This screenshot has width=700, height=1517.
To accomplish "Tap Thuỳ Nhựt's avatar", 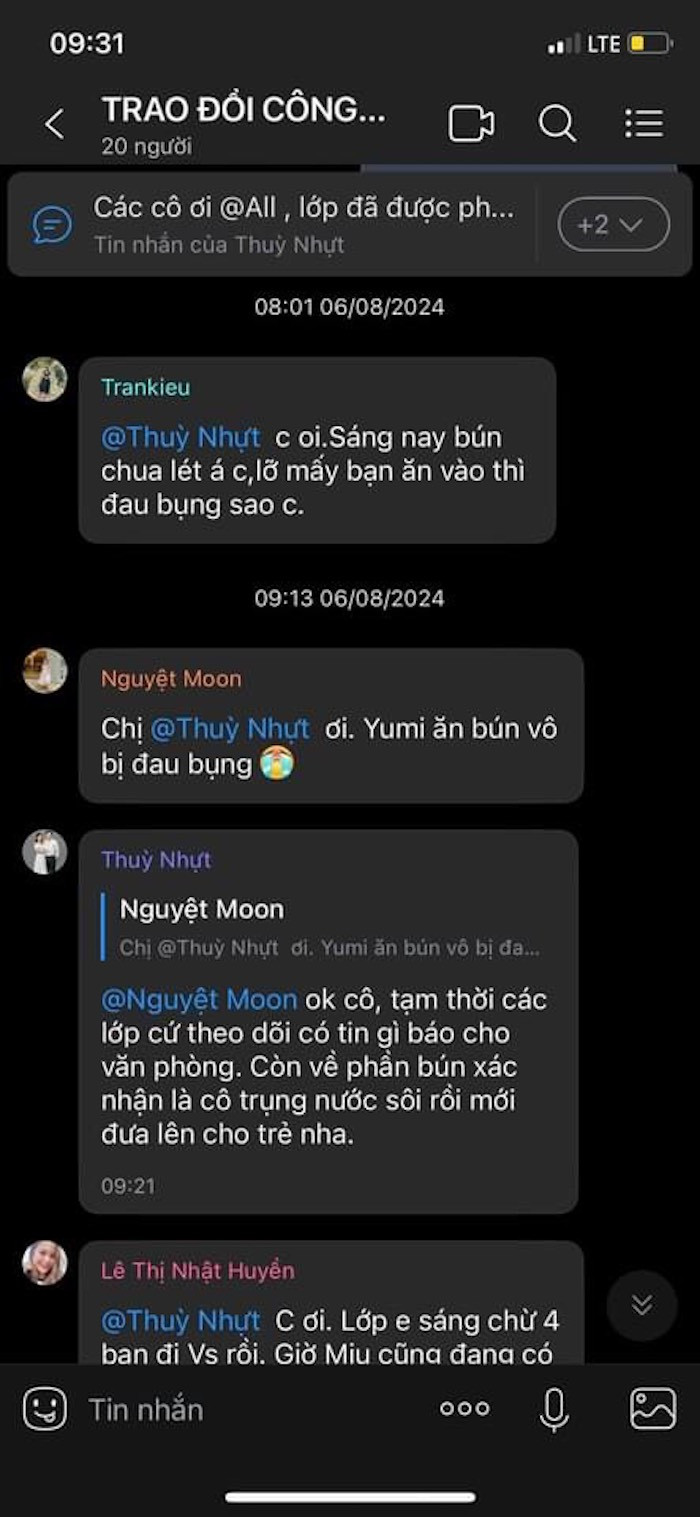I will (45, 852).
